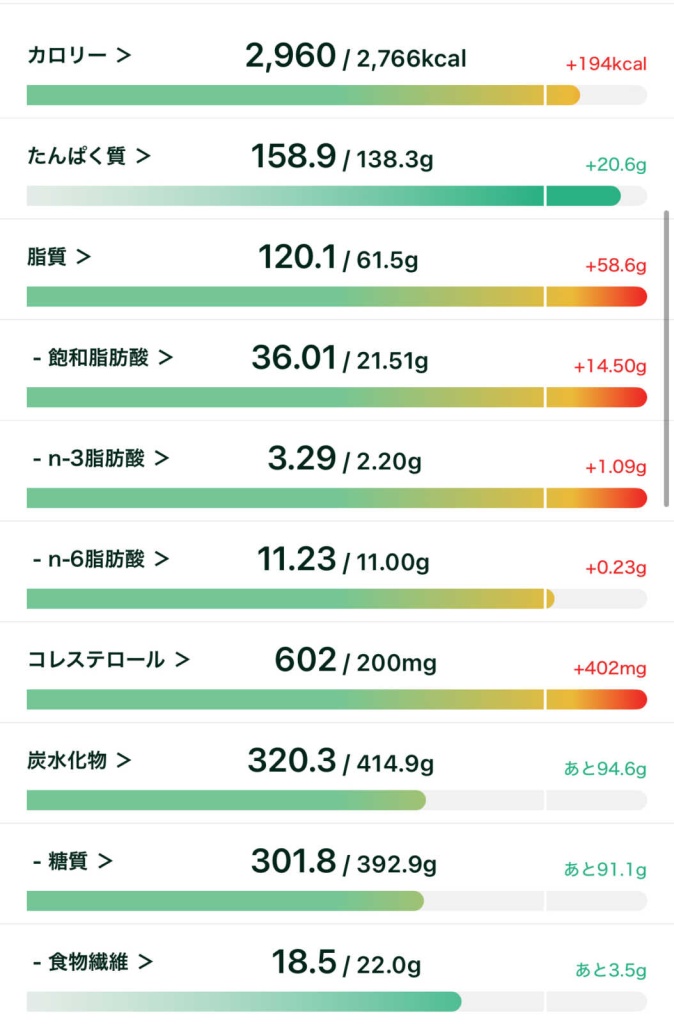Open 炭水化物 breakdown

click(79, 760)
